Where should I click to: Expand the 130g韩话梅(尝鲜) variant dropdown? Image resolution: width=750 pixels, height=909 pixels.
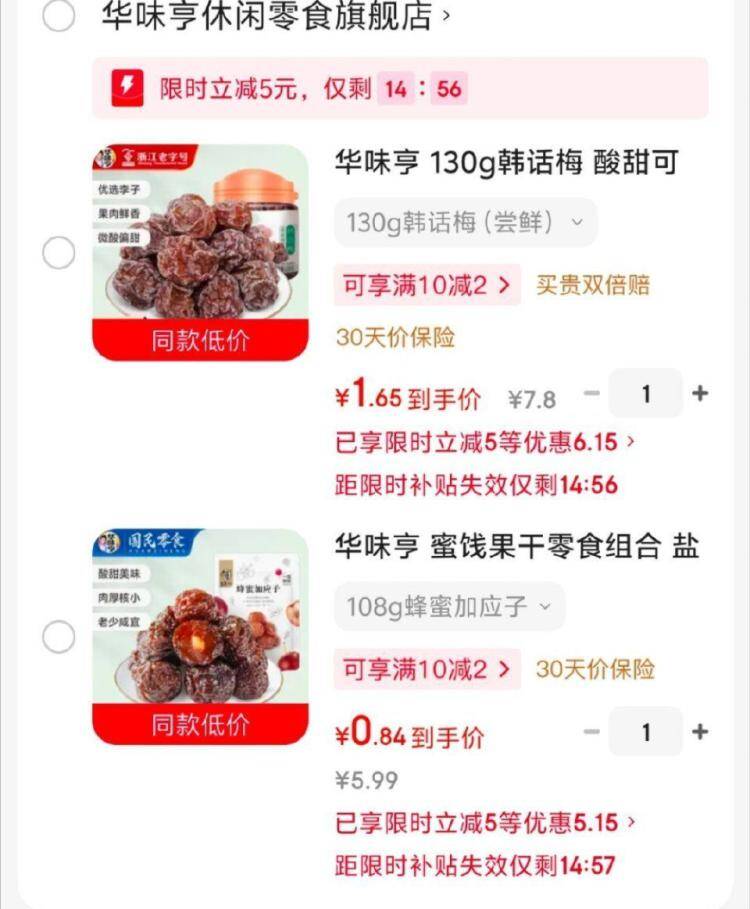[465, 222]
